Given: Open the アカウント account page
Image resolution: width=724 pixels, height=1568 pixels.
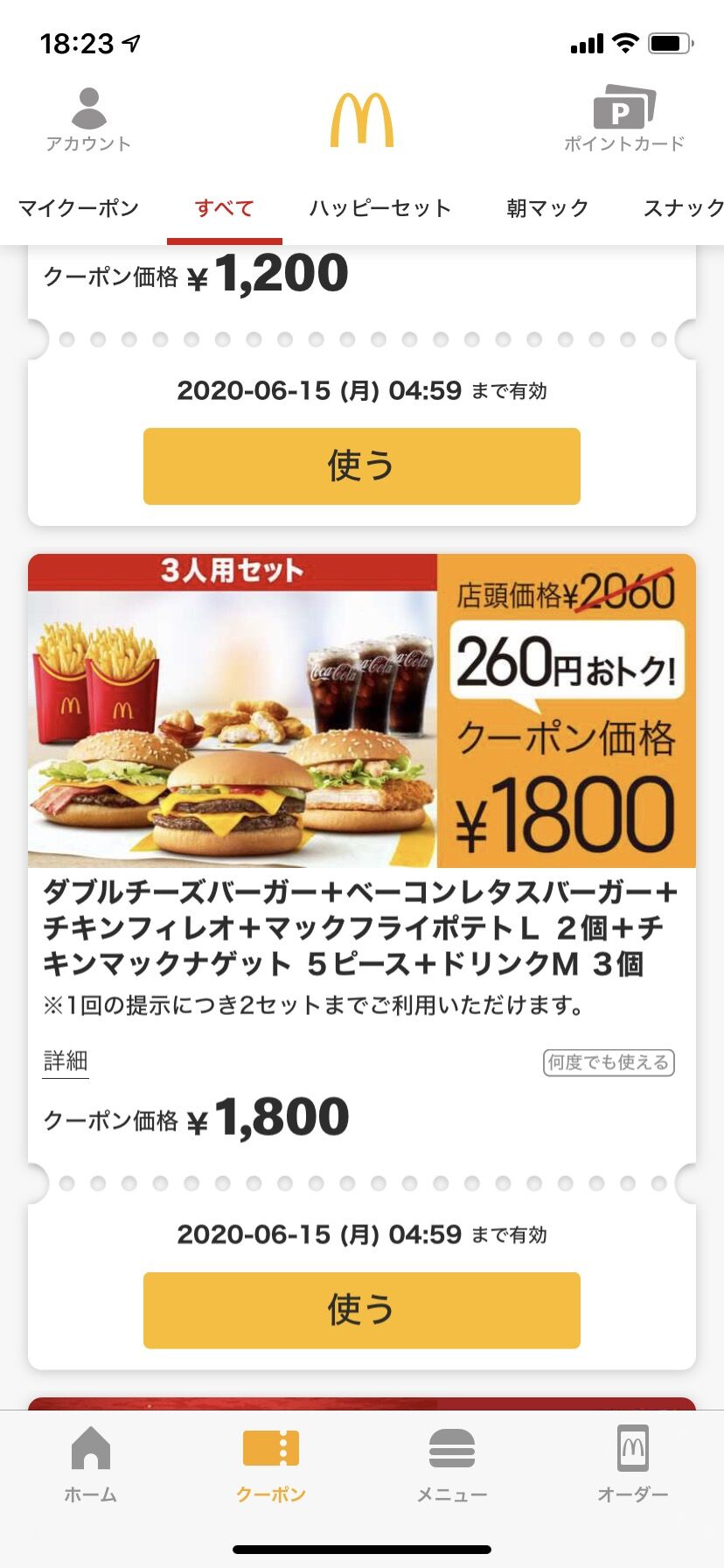Looking at the screenshot, I should click(x=88, y=120).
